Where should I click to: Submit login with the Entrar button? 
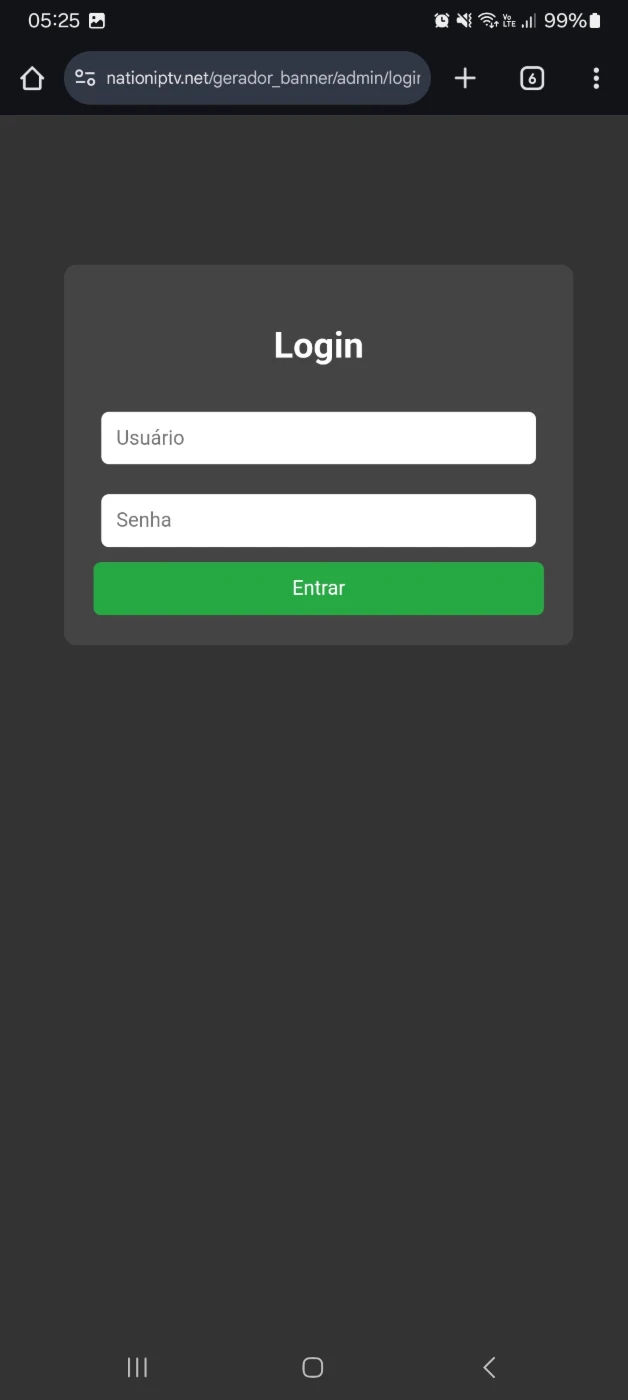pyautogui.click(x=318, y=588)
